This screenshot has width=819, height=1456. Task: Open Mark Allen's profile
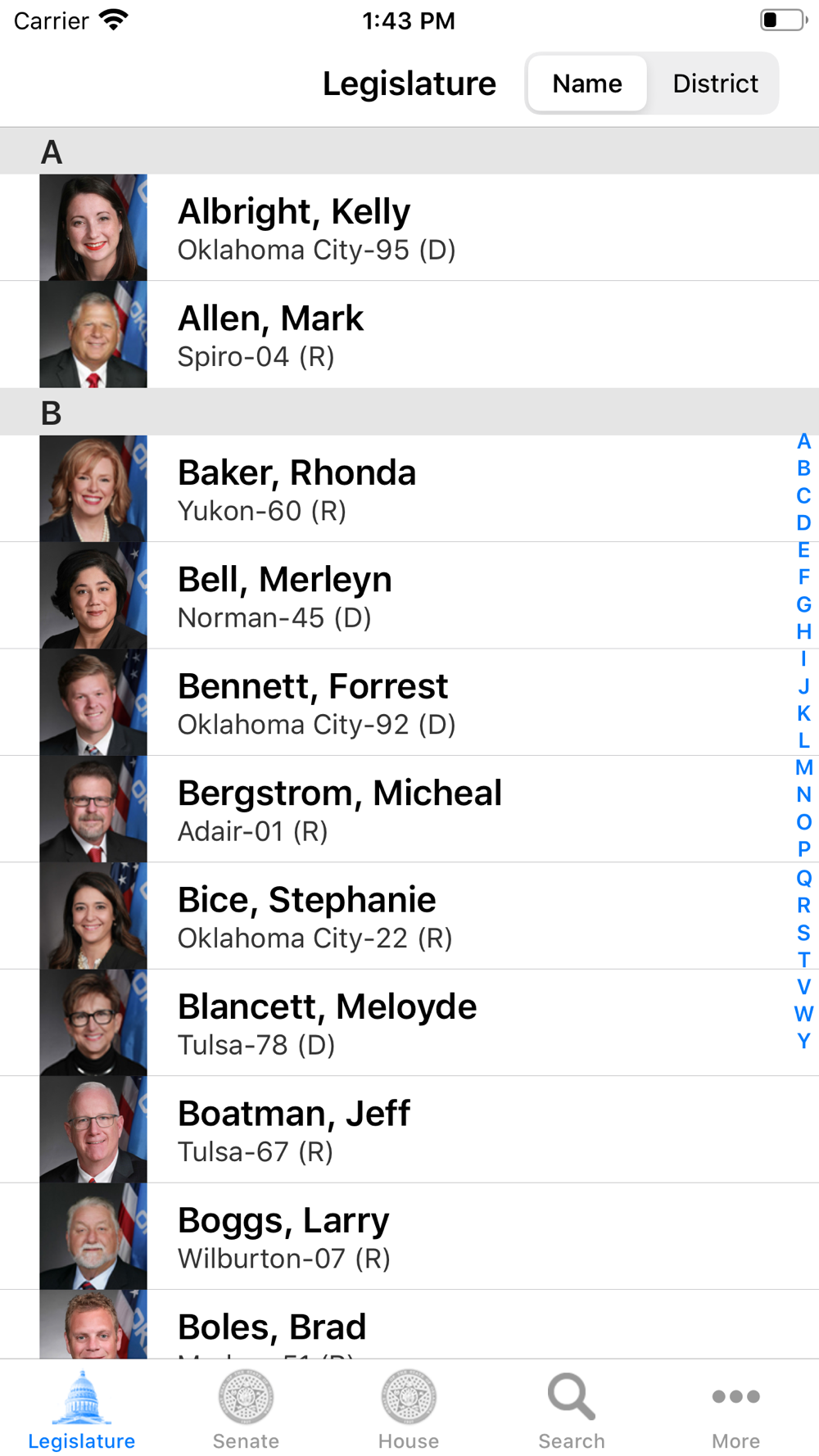coord(409,334)
